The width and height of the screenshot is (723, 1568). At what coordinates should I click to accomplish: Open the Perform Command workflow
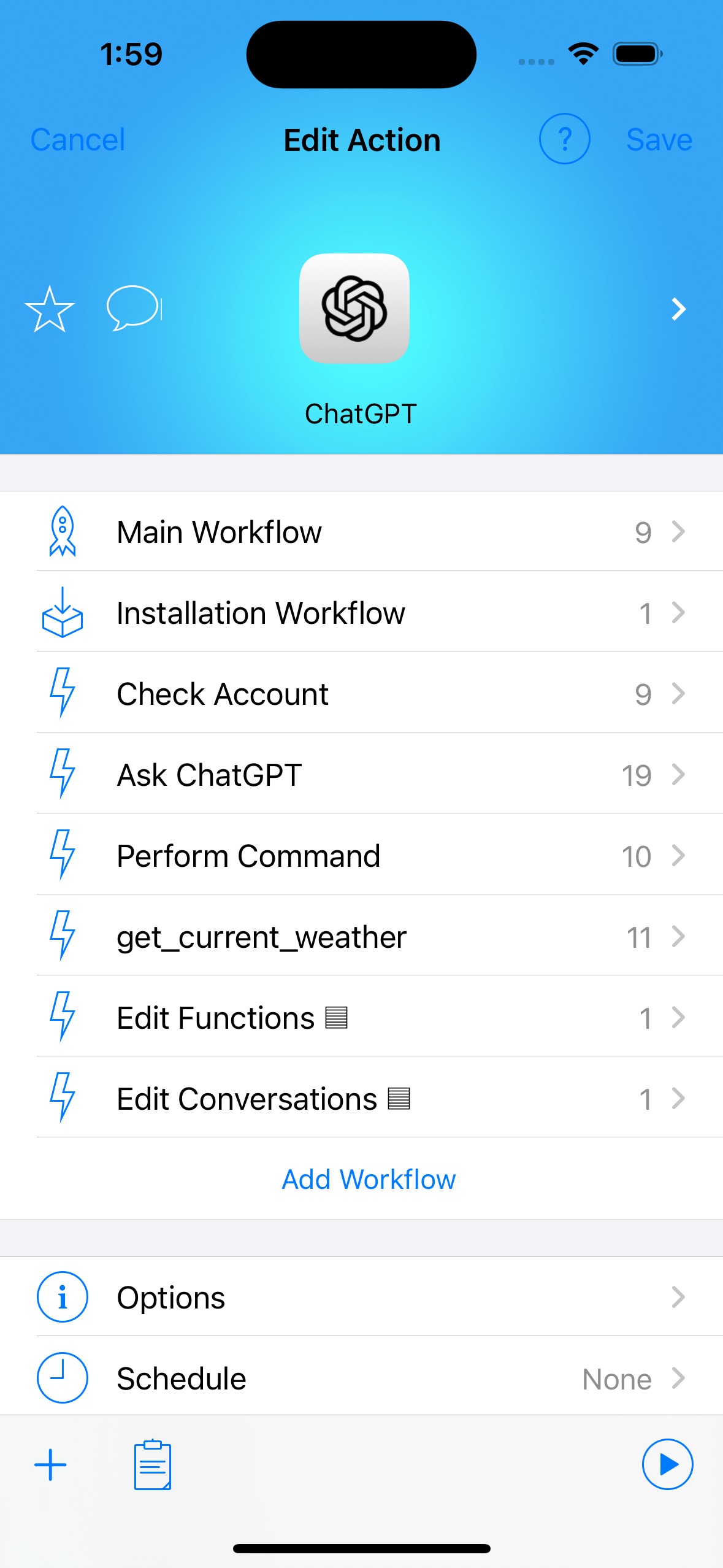[361, 855]
